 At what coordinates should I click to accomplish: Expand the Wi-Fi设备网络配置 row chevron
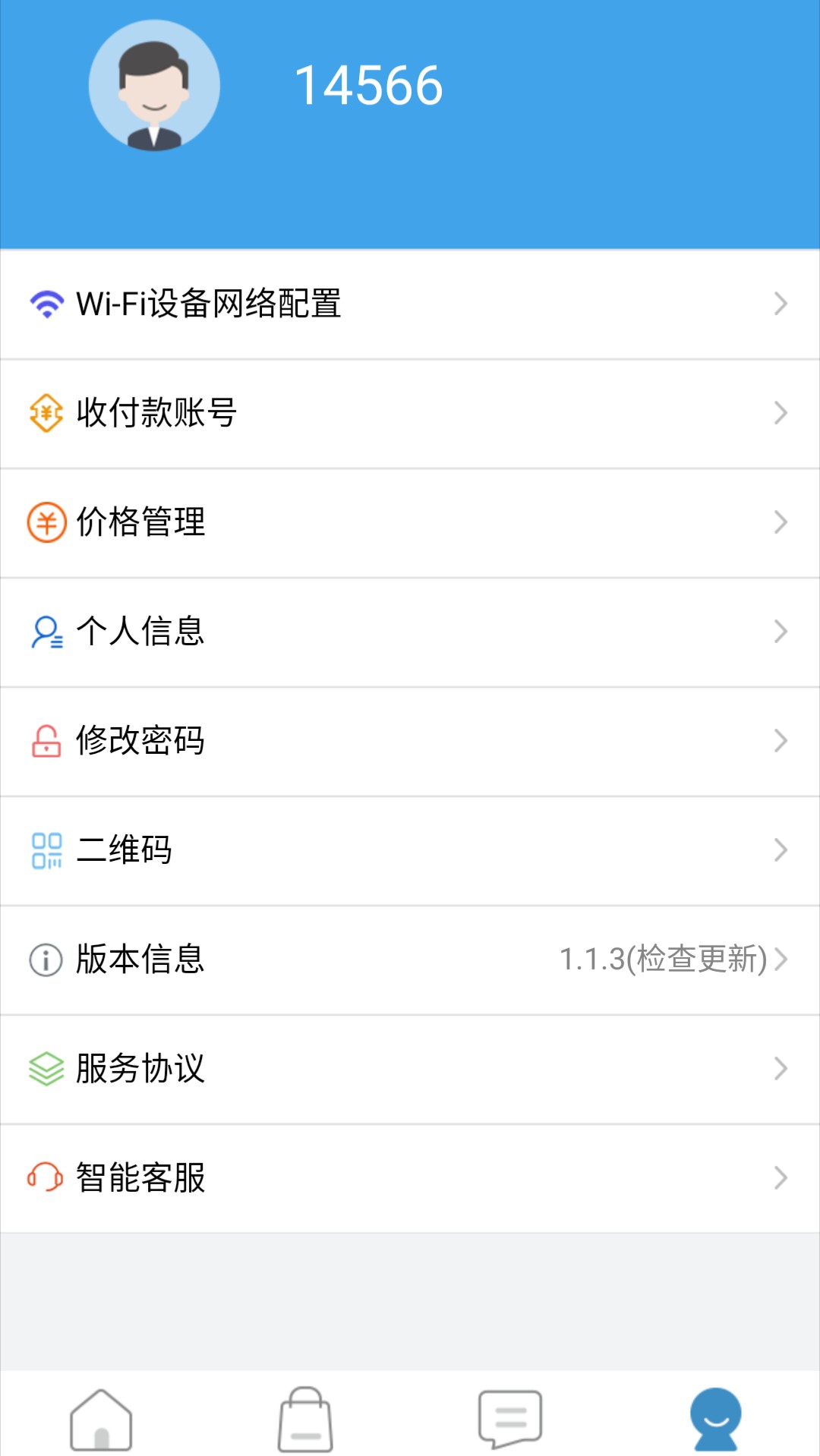(781, 304)
